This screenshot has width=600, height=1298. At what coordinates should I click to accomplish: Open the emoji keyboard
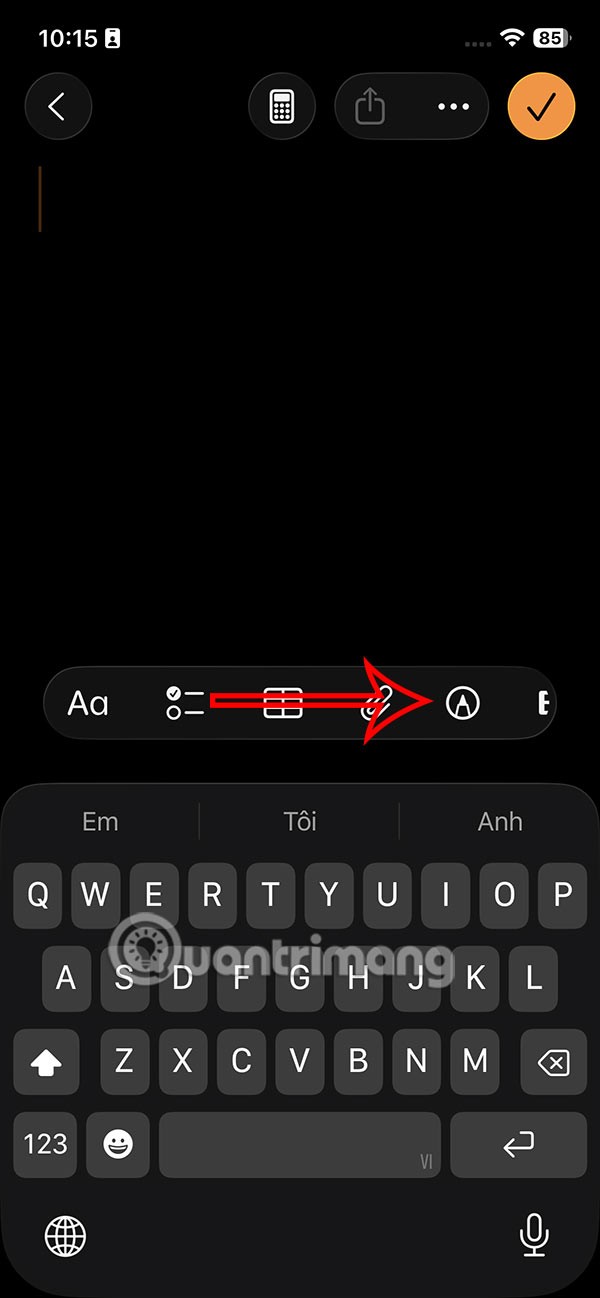[x=119, y=1144]
